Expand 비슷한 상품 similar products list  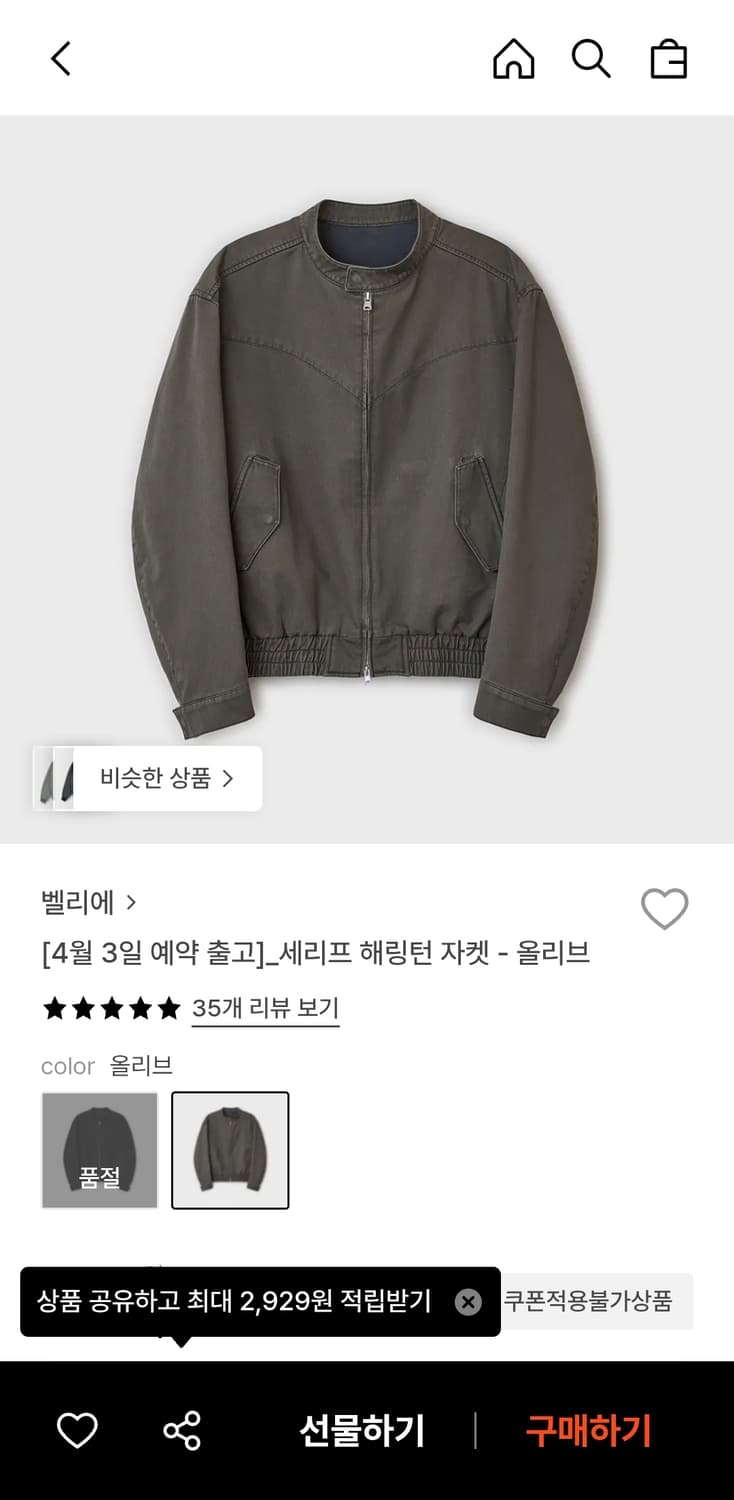coord(160,778)
